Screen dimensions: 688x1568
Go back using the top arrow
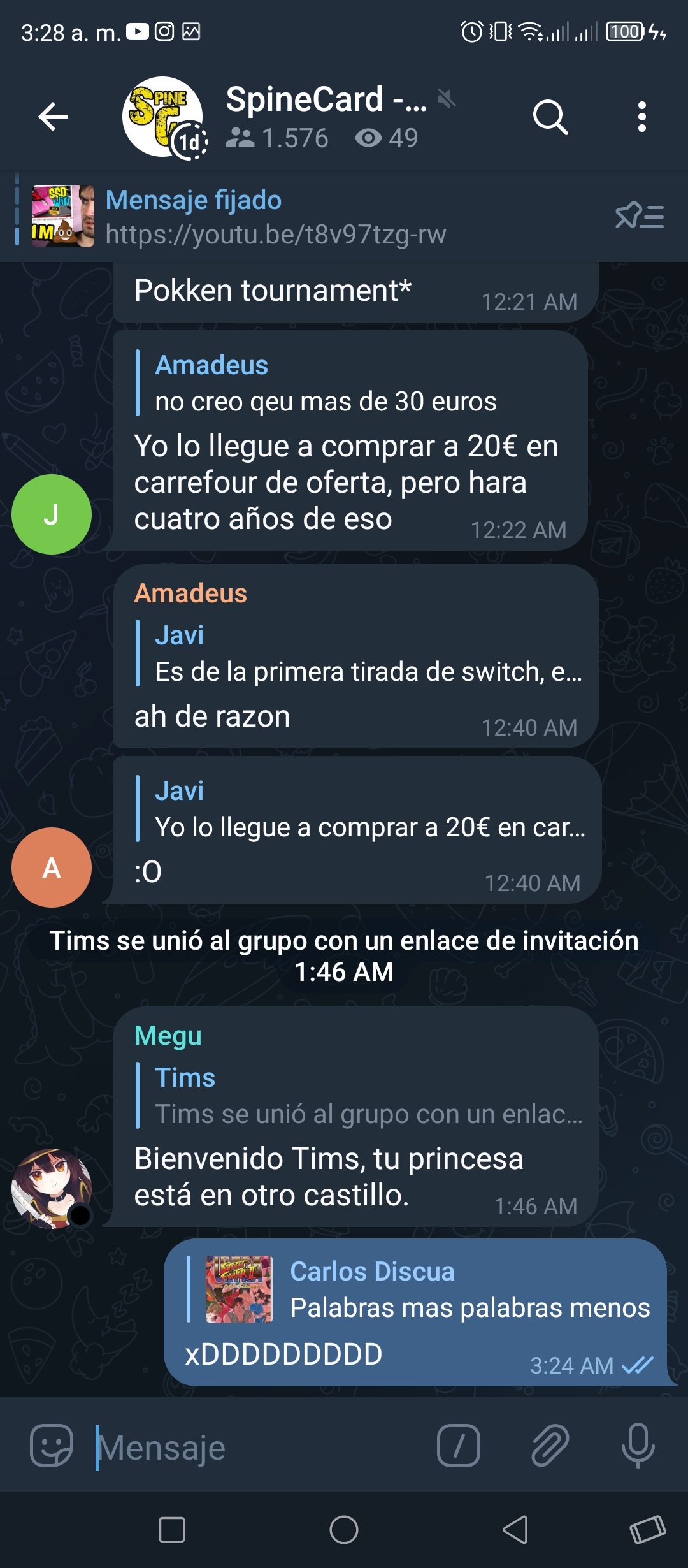click(54, 117)
